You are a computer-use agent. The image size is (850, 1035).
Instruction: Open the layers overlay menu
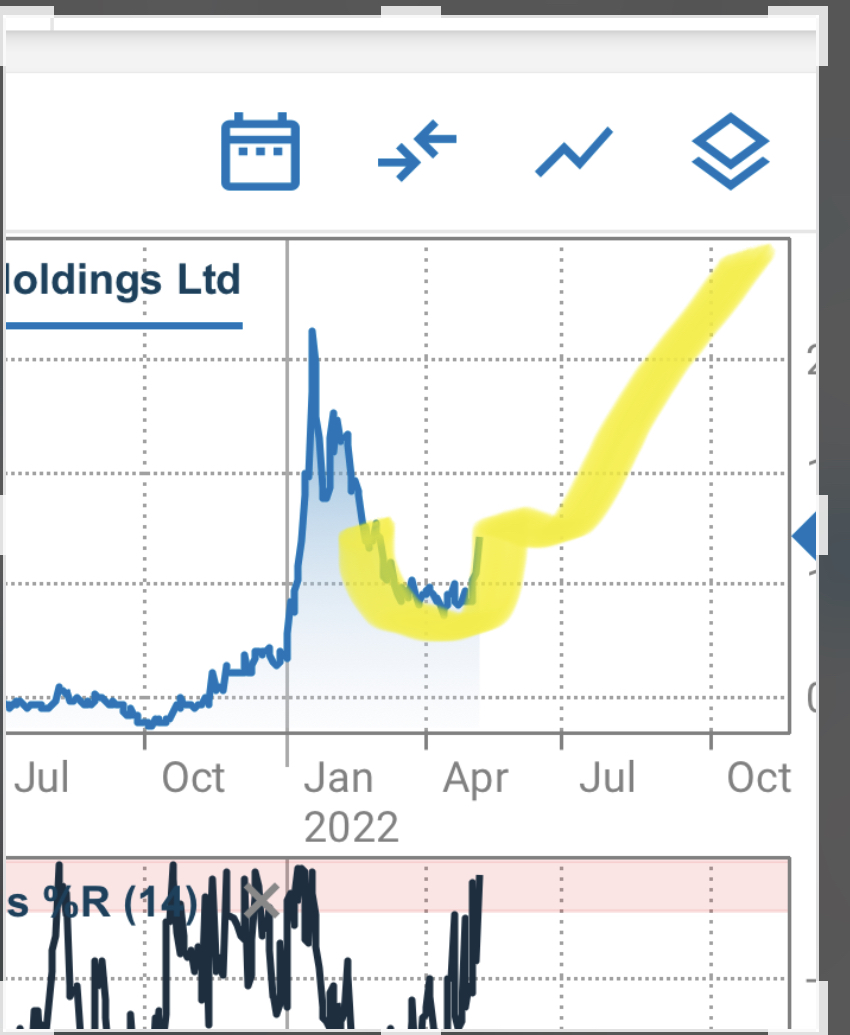(x=730, y=153)
